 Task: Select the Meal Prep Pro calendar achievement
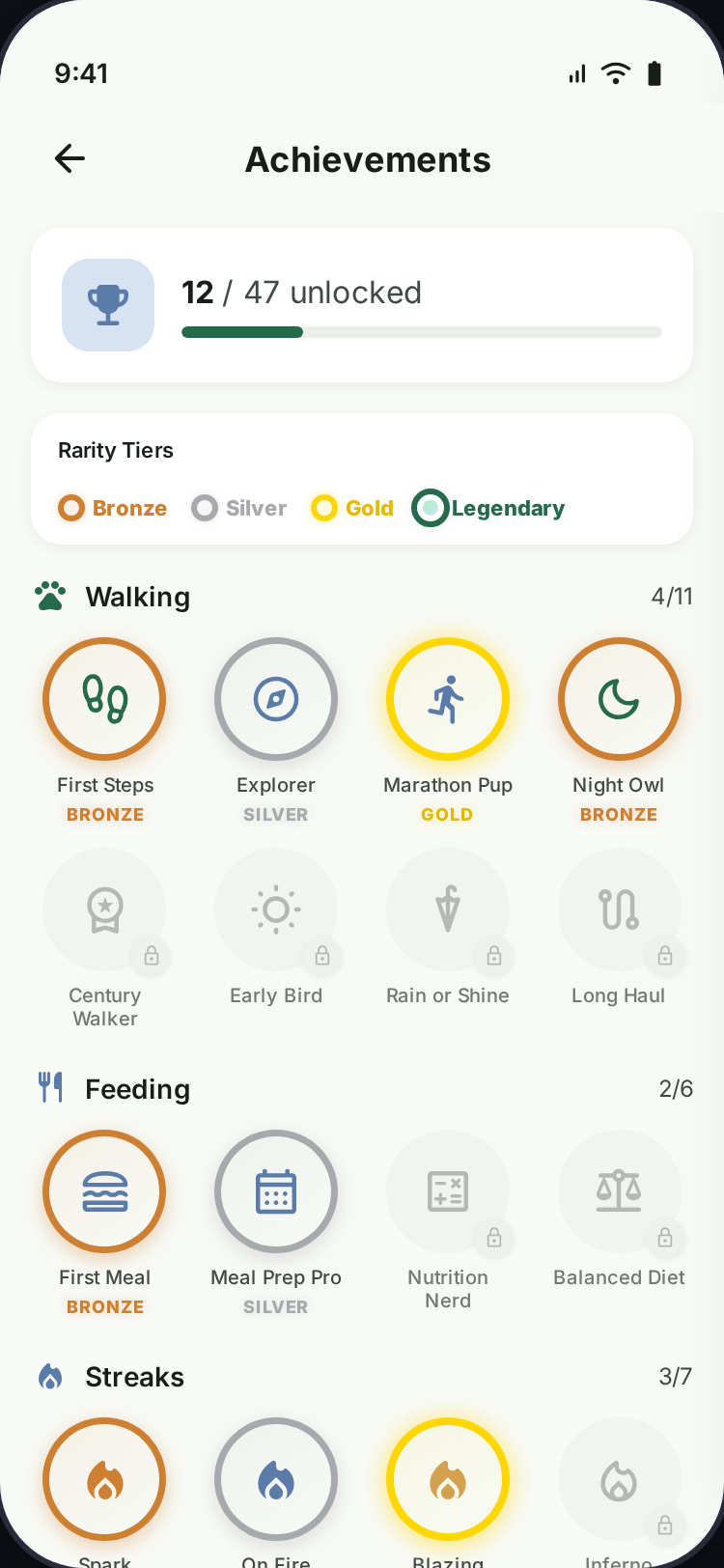click(x=276, y=1190)
